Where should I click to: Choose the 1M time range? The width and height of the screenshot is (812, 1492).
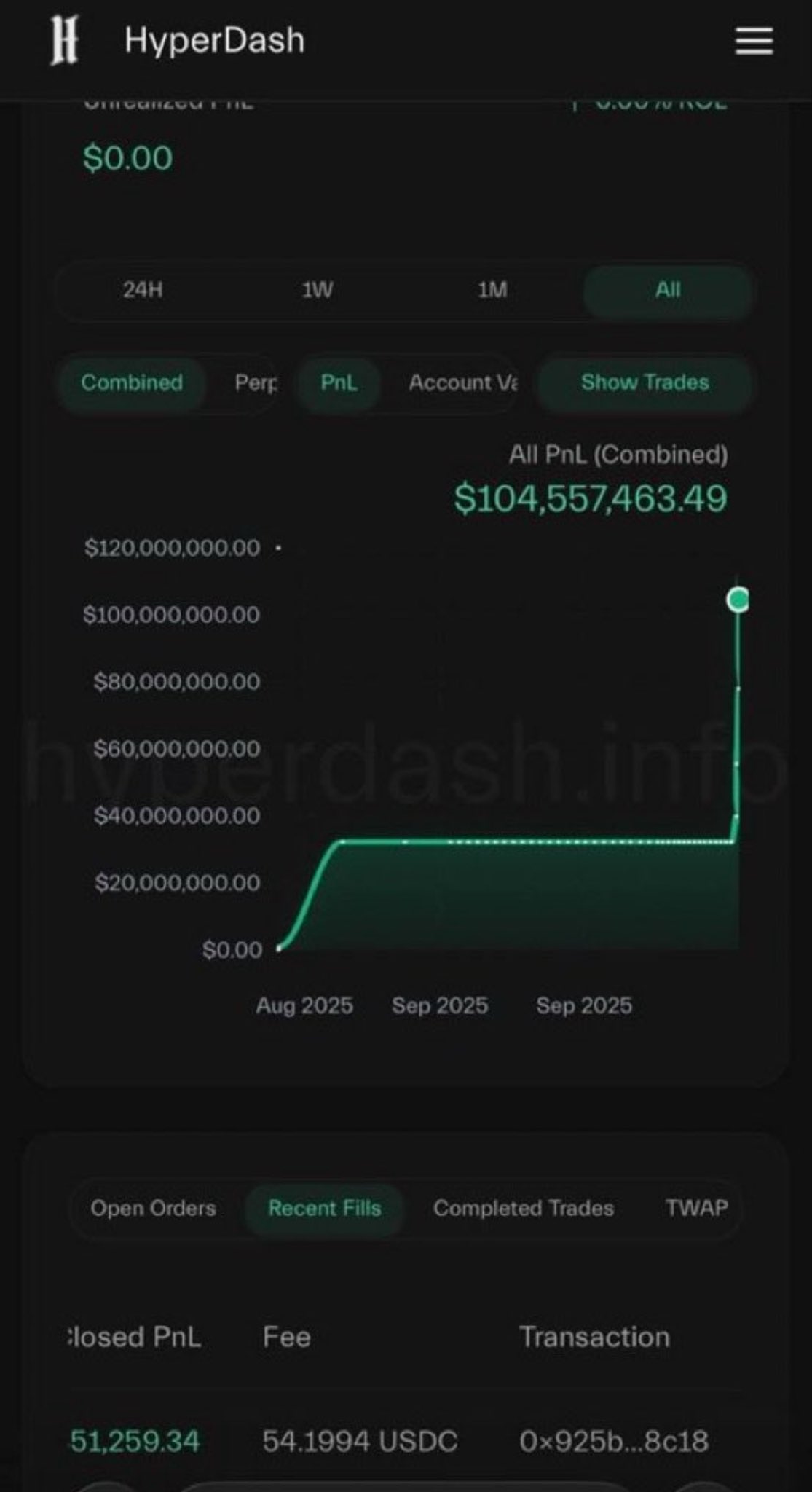[x=492, y=290]
